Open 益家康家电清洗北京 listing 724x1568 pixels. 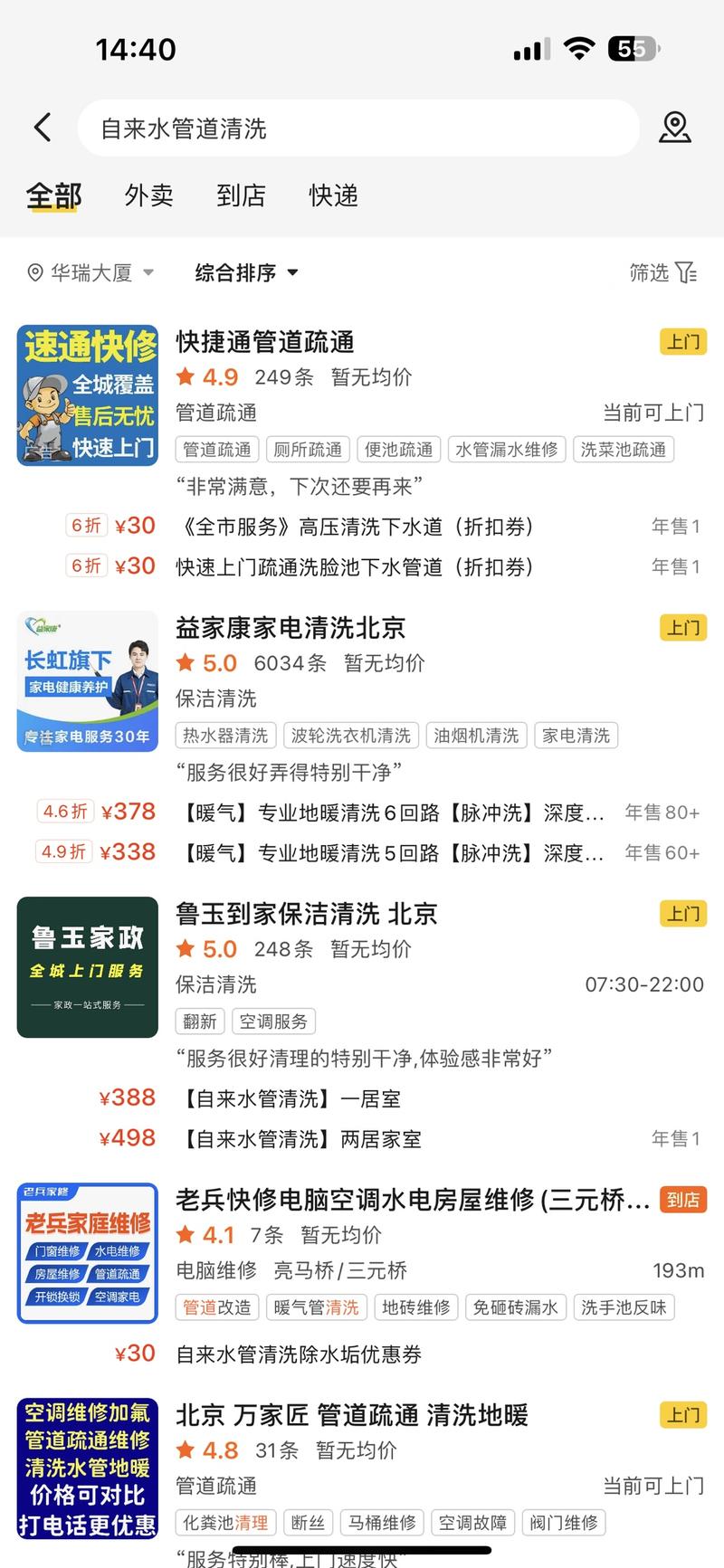pyautogui.click(x=290, y=628)
